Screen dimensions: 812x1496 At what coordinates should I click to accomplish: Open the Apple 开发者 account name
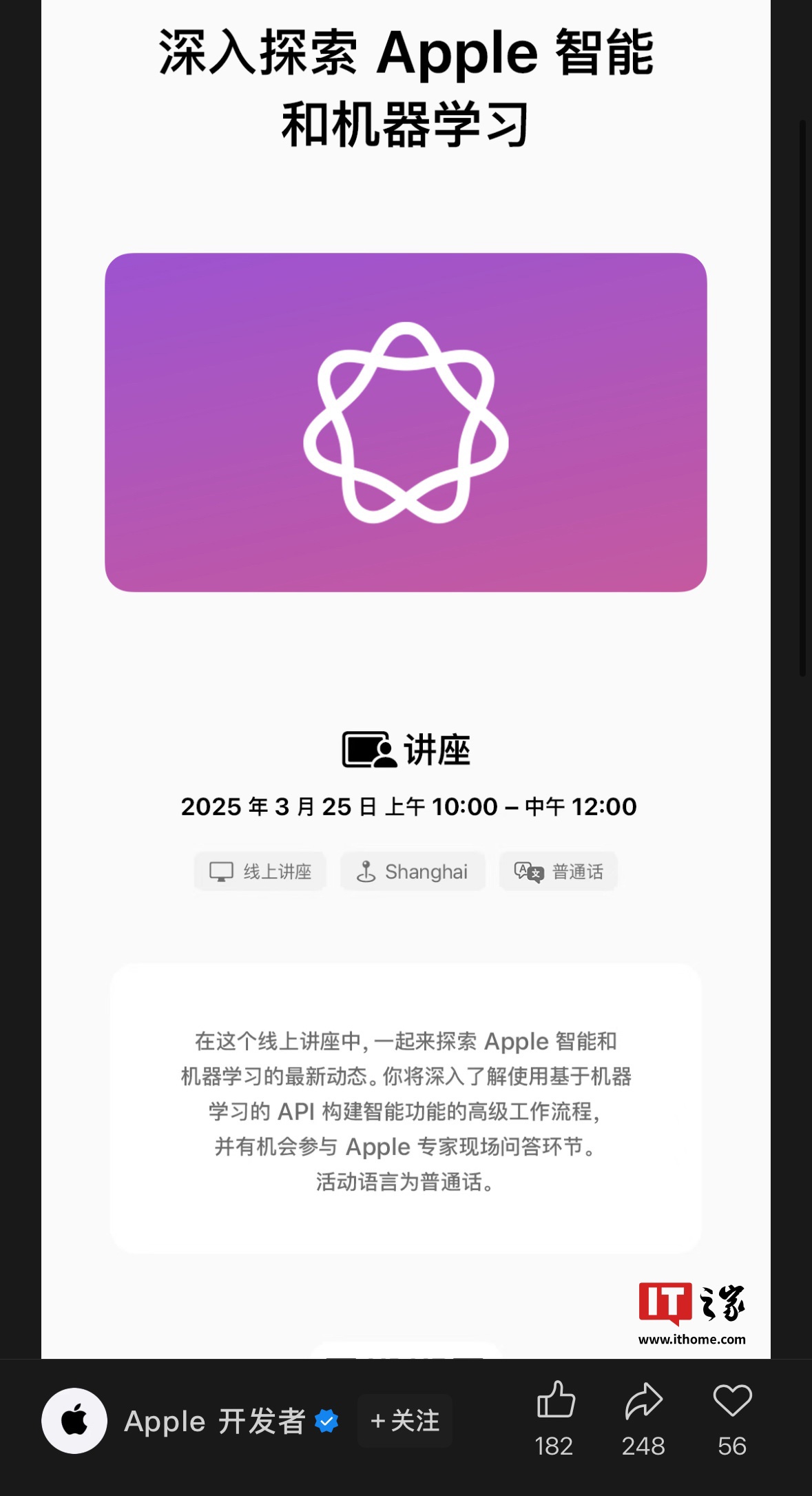tap(214, 1421)
